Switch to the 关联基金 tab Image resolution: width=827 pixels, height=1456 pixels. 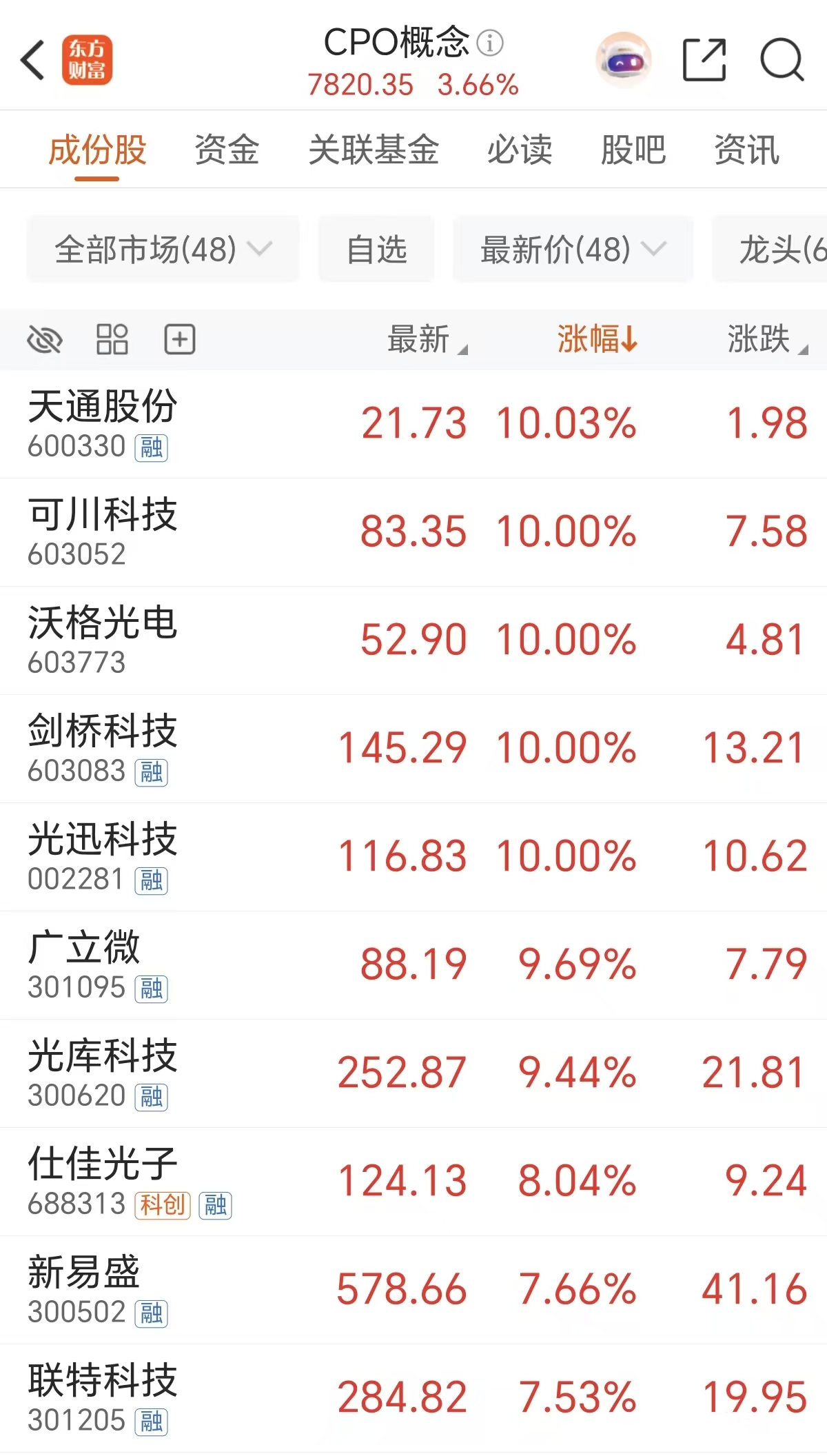[374, 150]
